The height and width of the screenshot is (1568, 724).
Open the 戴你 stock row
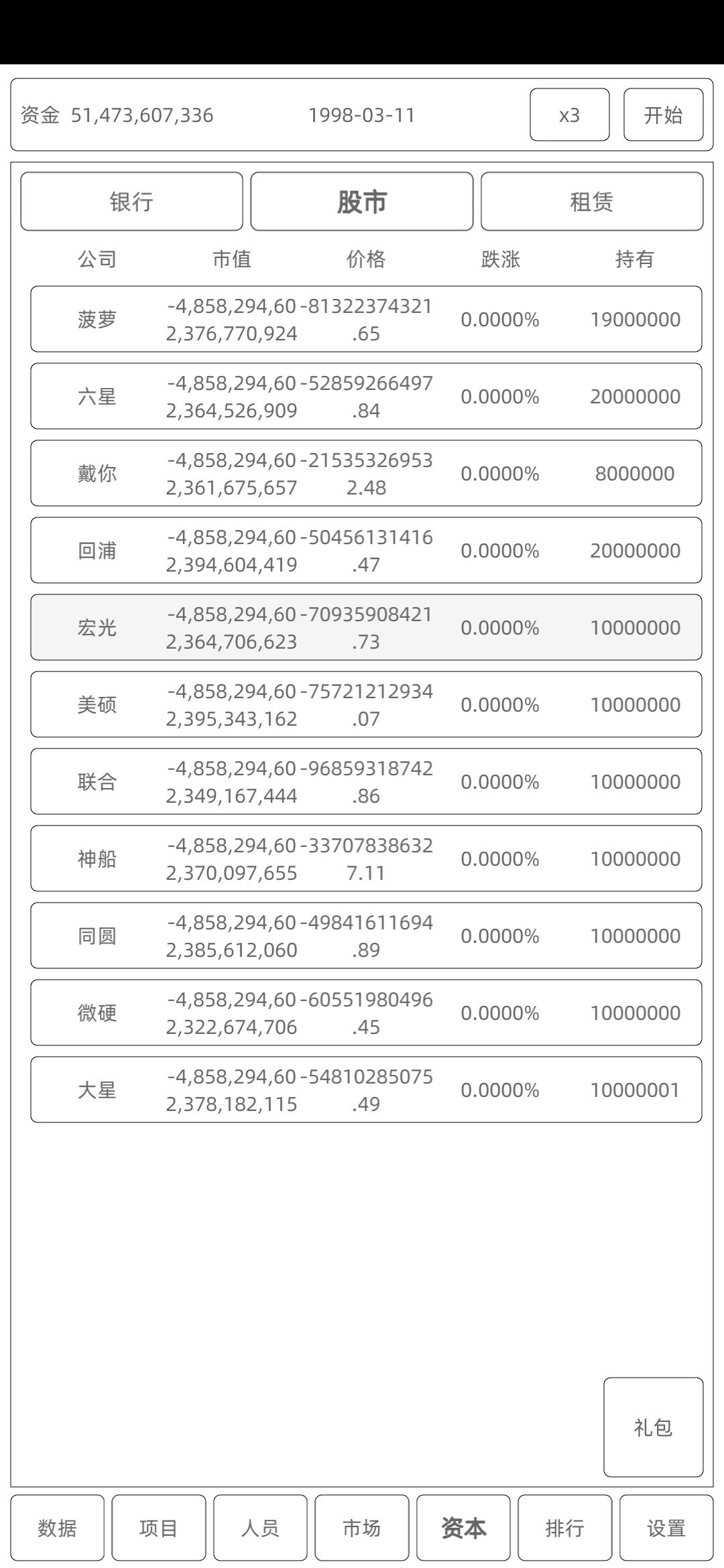(366, 473)
